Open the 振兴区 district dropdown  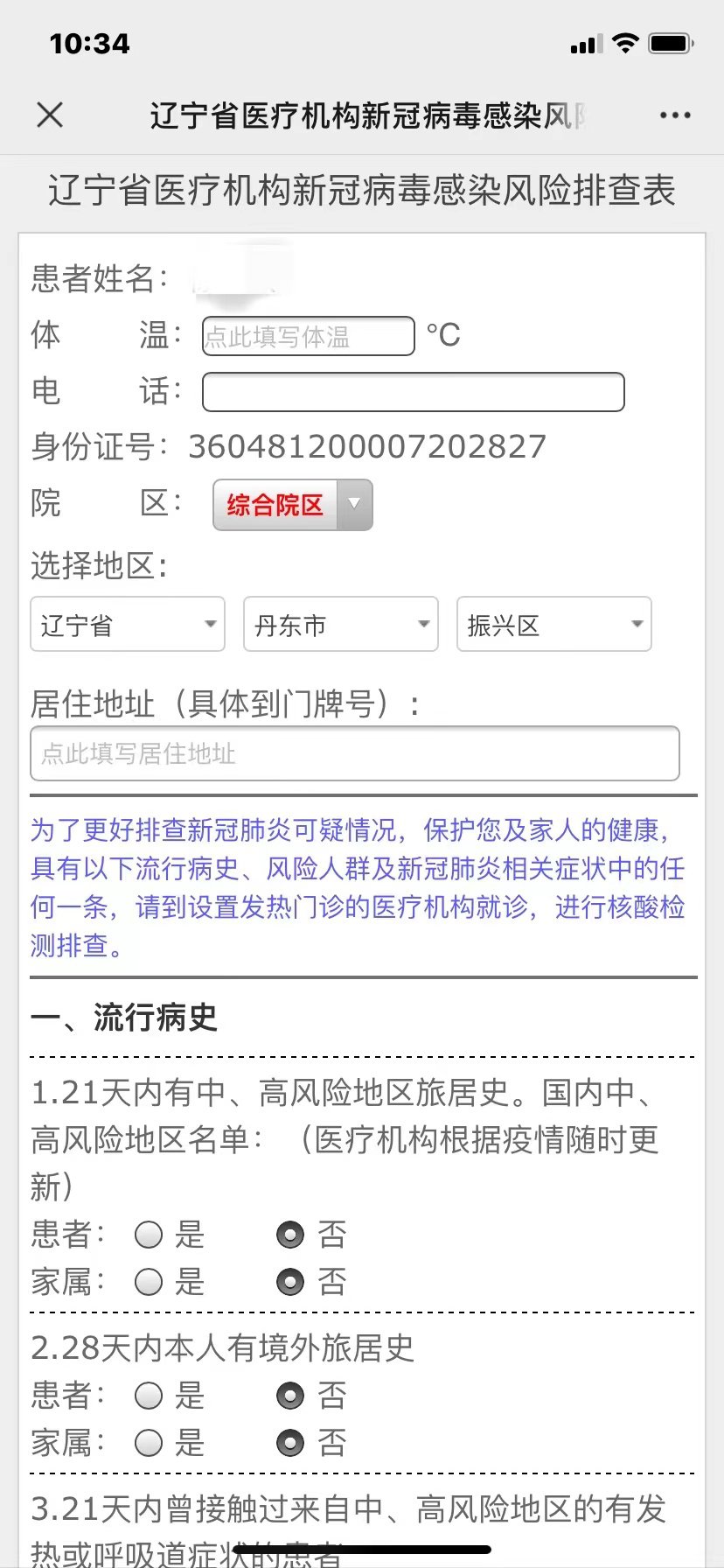coord(554,625)
